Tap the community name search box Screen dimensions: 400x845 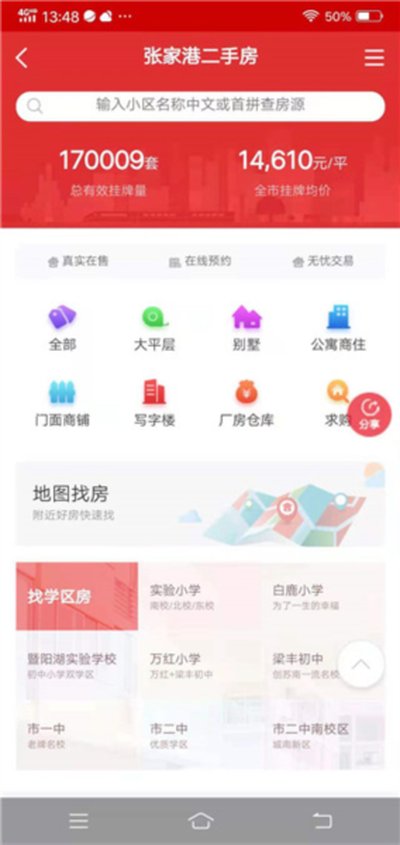coord(200,106)
